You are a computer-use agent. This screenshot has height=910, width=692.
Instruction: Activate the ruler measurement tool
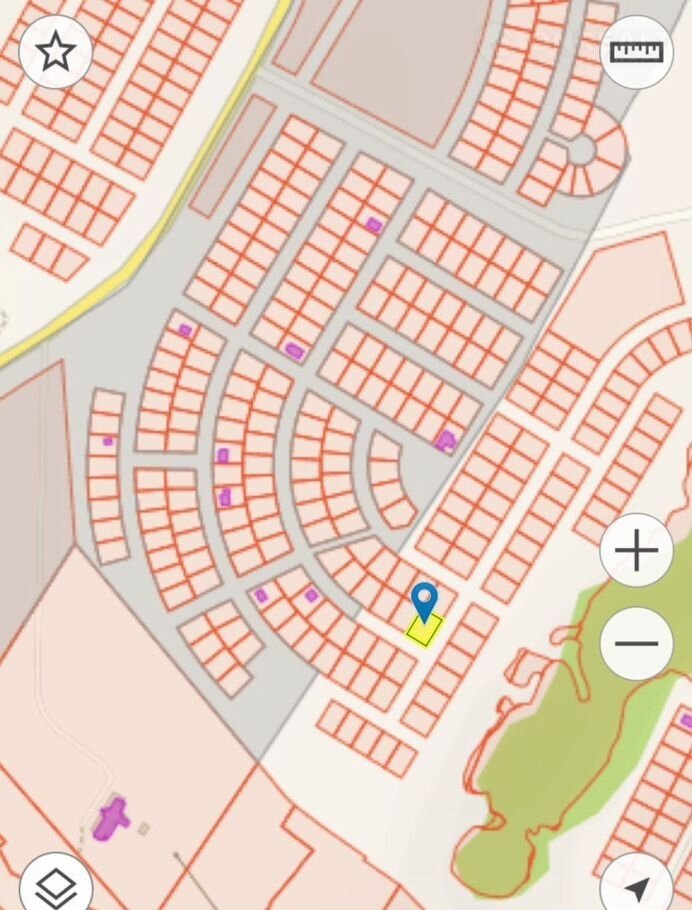pyautogui.click(x=636, y=52)
